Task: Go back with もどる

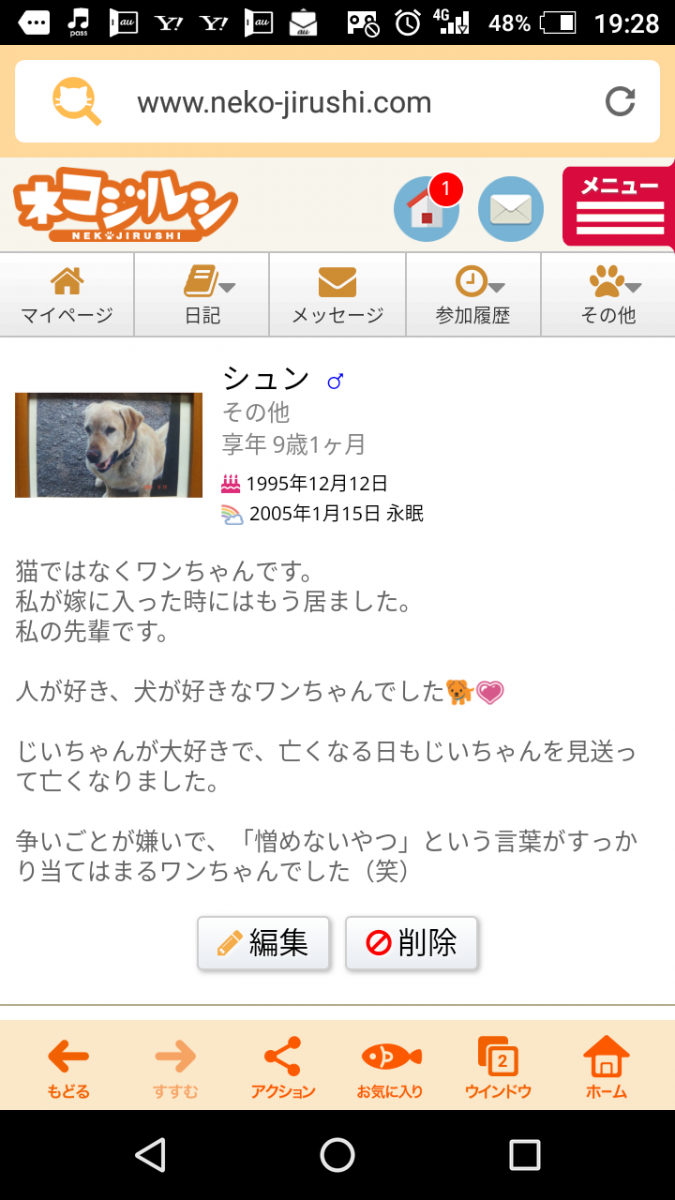Action: tap(68, 1067)
